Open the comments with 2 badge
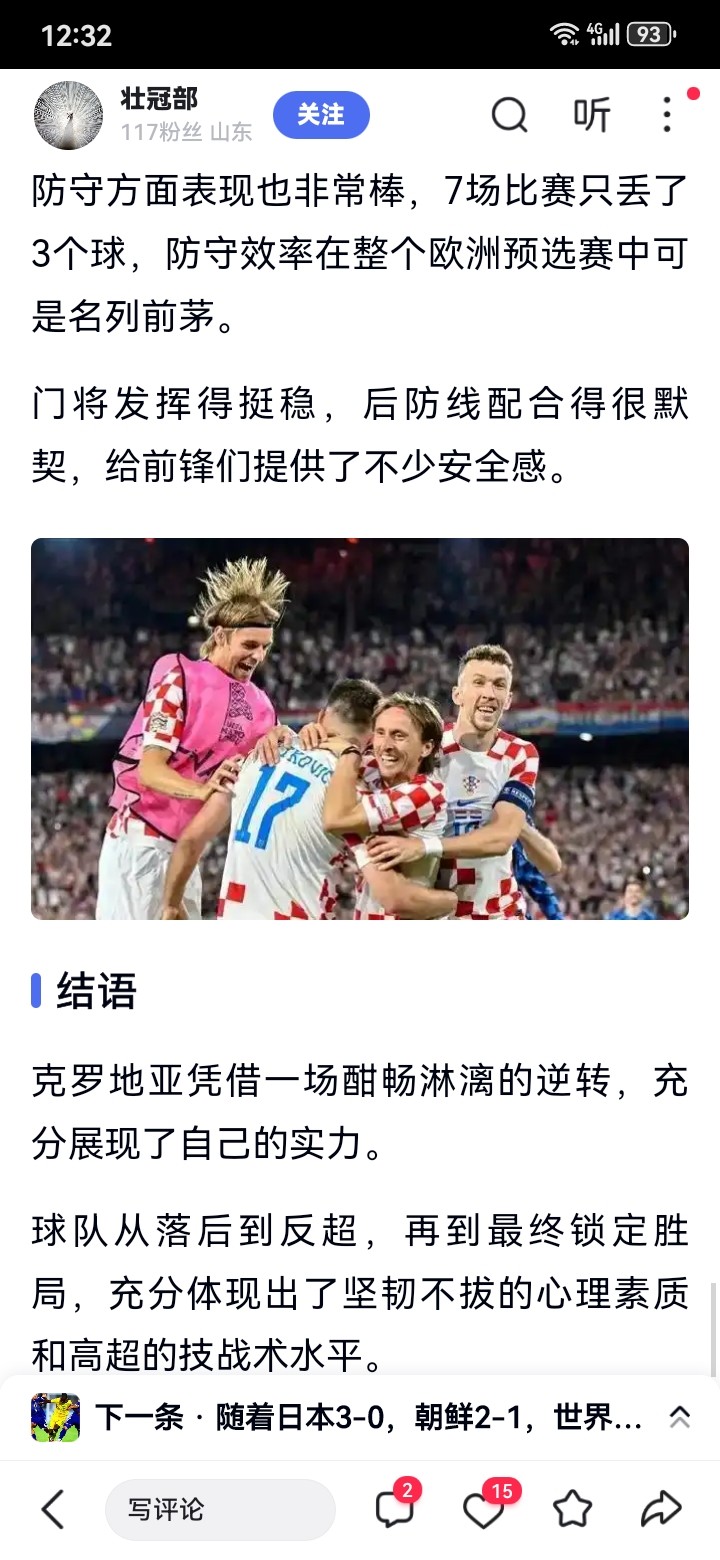This screenshot has height=1560, width=720. pos(394,1509)
